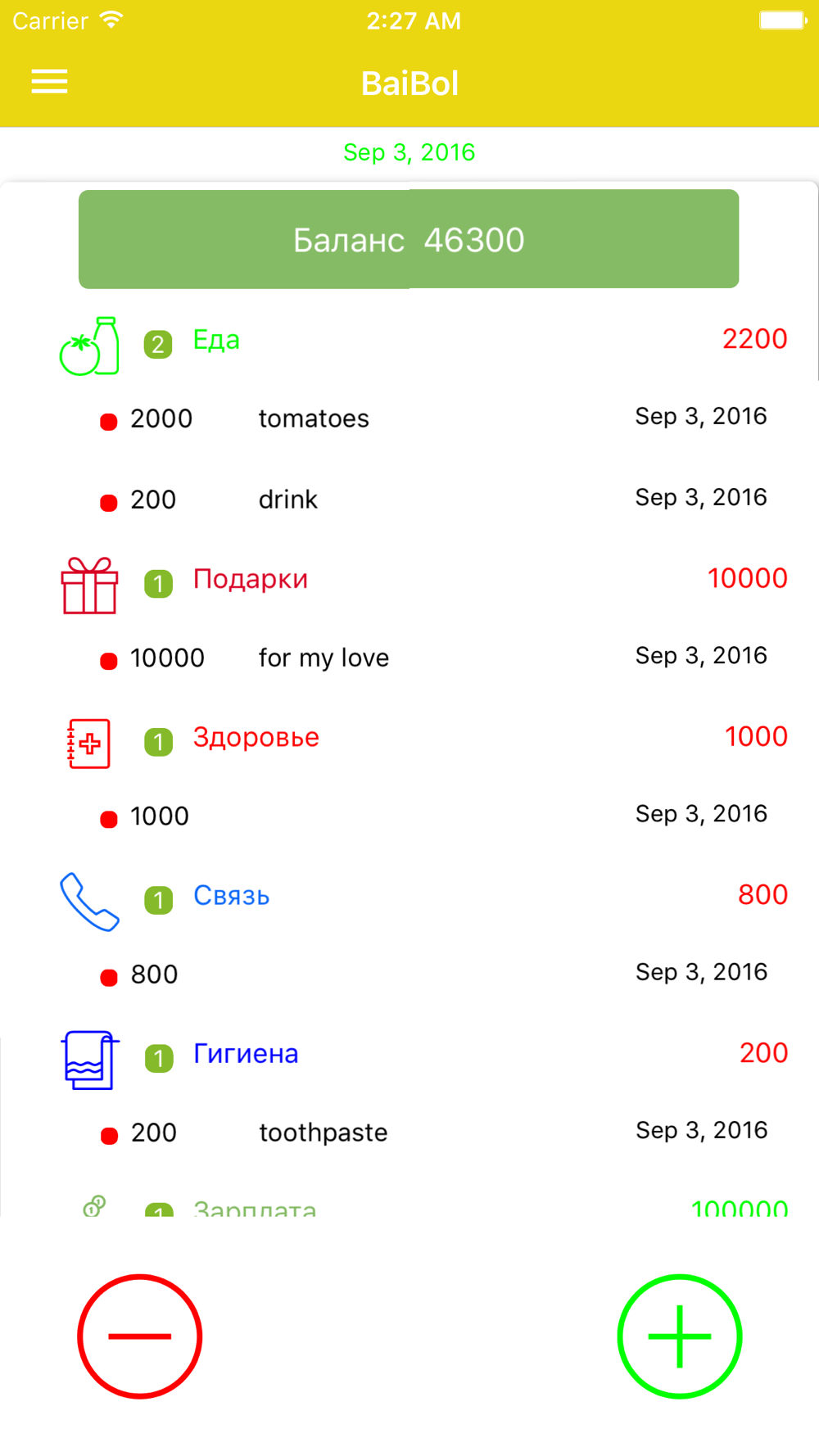
Task: Change the date Sep 3, 2016
Action: point(409,152)
